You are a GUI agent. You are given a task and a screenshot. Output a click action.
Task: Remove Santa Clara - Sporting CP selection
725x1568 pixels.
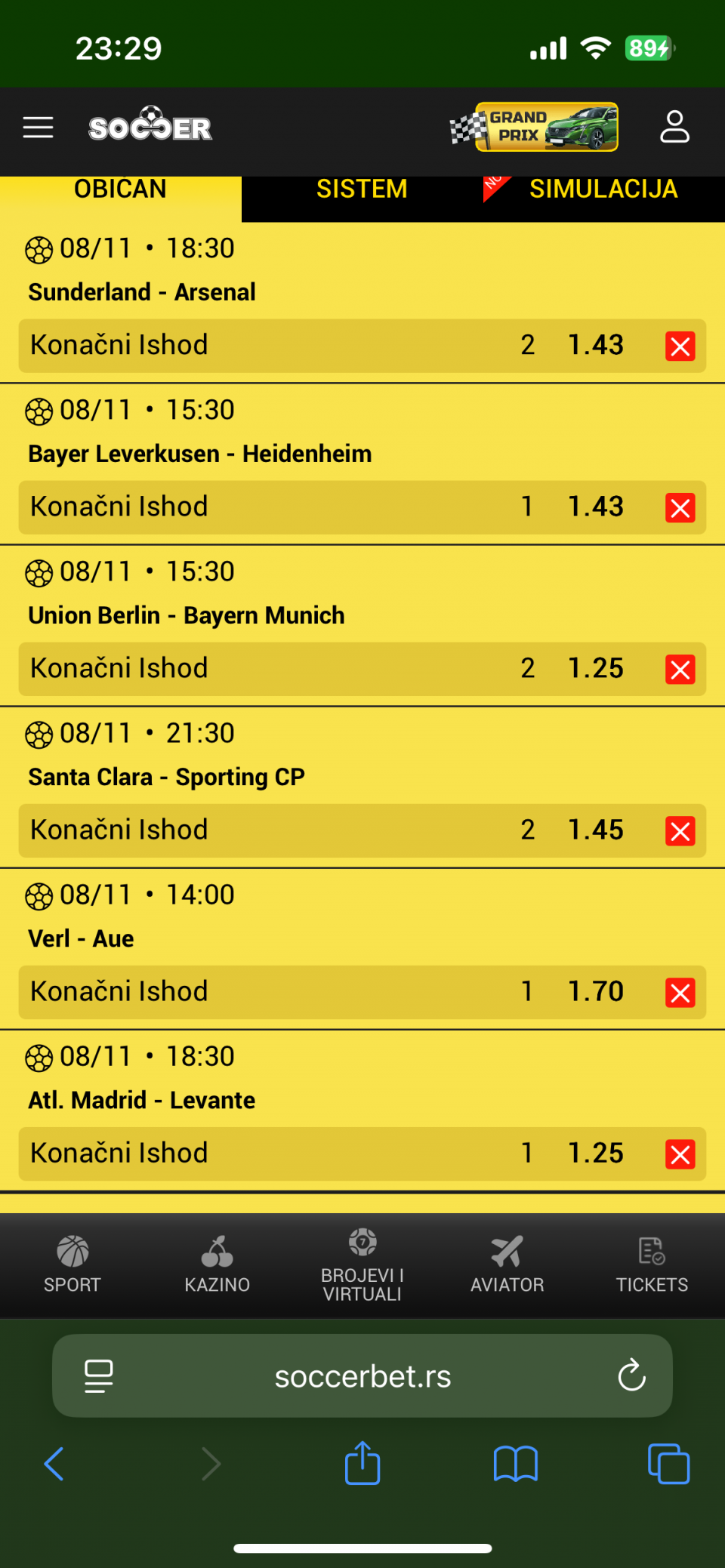pos(680,831)
